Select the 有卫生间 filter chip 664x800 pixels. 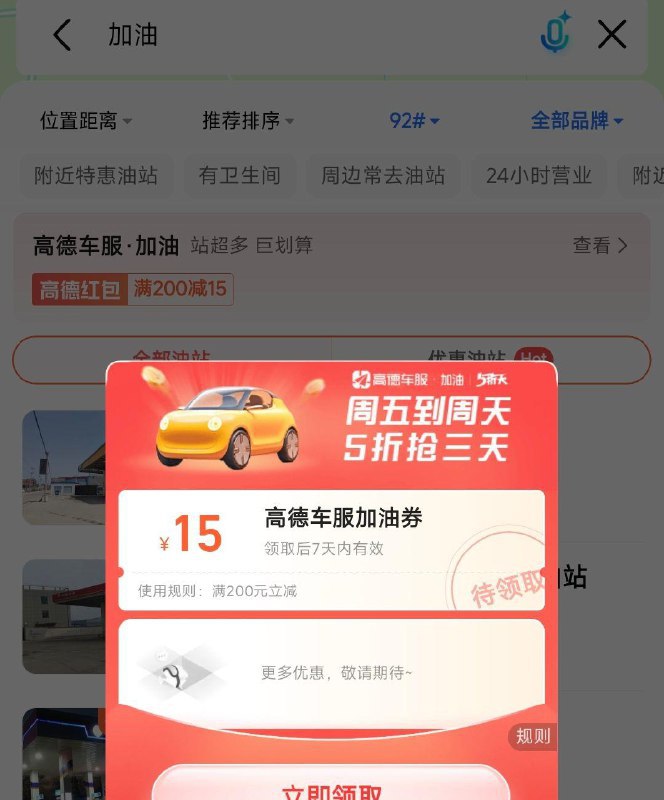point(238,176)
